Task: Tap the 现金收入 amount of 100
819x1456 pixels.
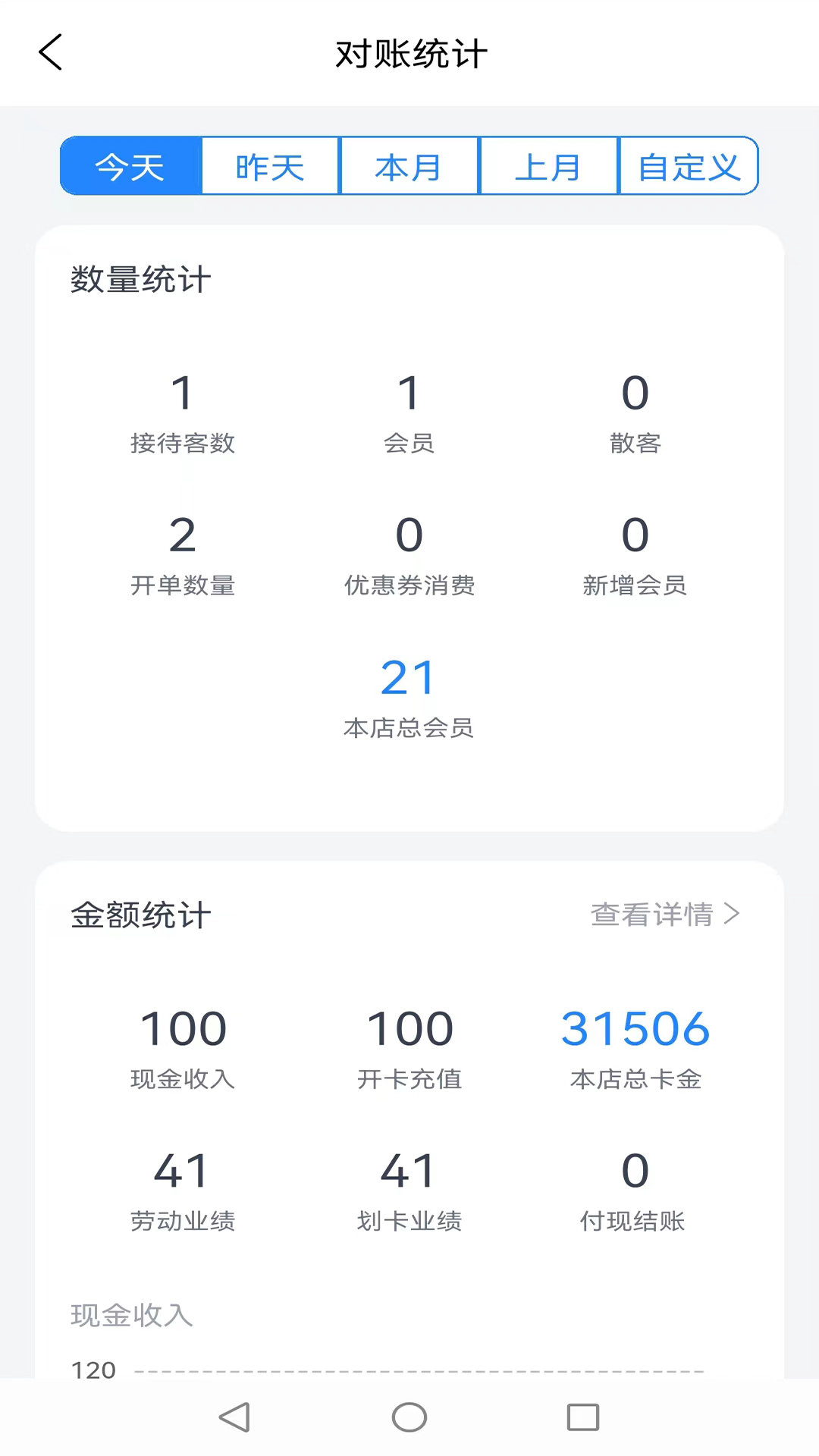Action: (182, 1029)
